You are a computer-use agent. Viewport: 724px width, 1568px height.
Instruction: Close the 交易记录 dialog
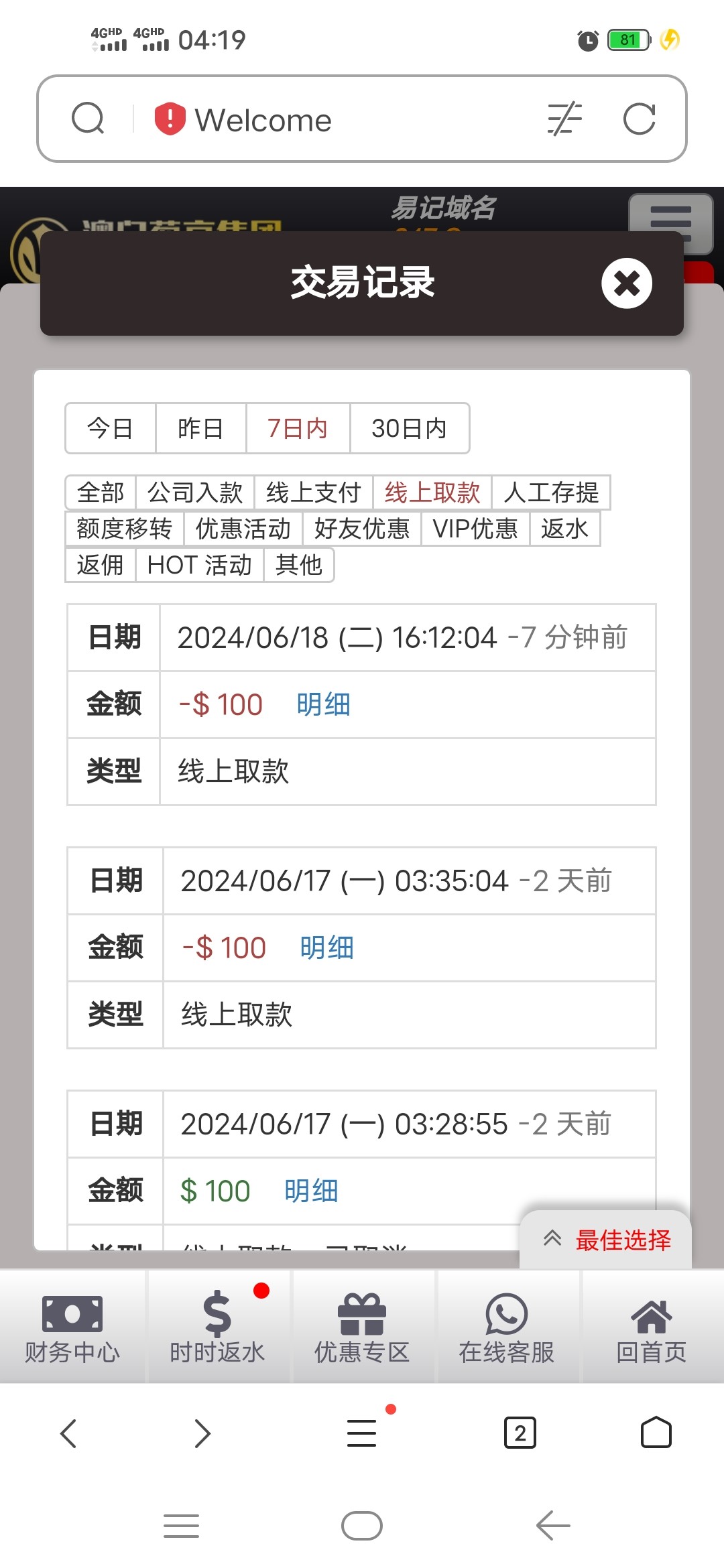[626, 283]
